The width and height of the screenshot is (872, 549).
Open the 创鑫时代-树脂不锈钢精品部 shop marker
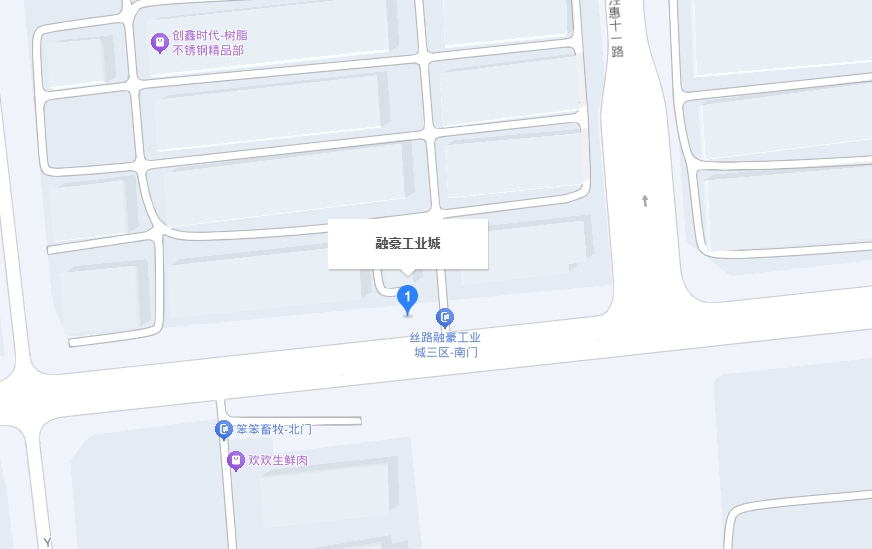pyautogui.click(x=158, y=42)
